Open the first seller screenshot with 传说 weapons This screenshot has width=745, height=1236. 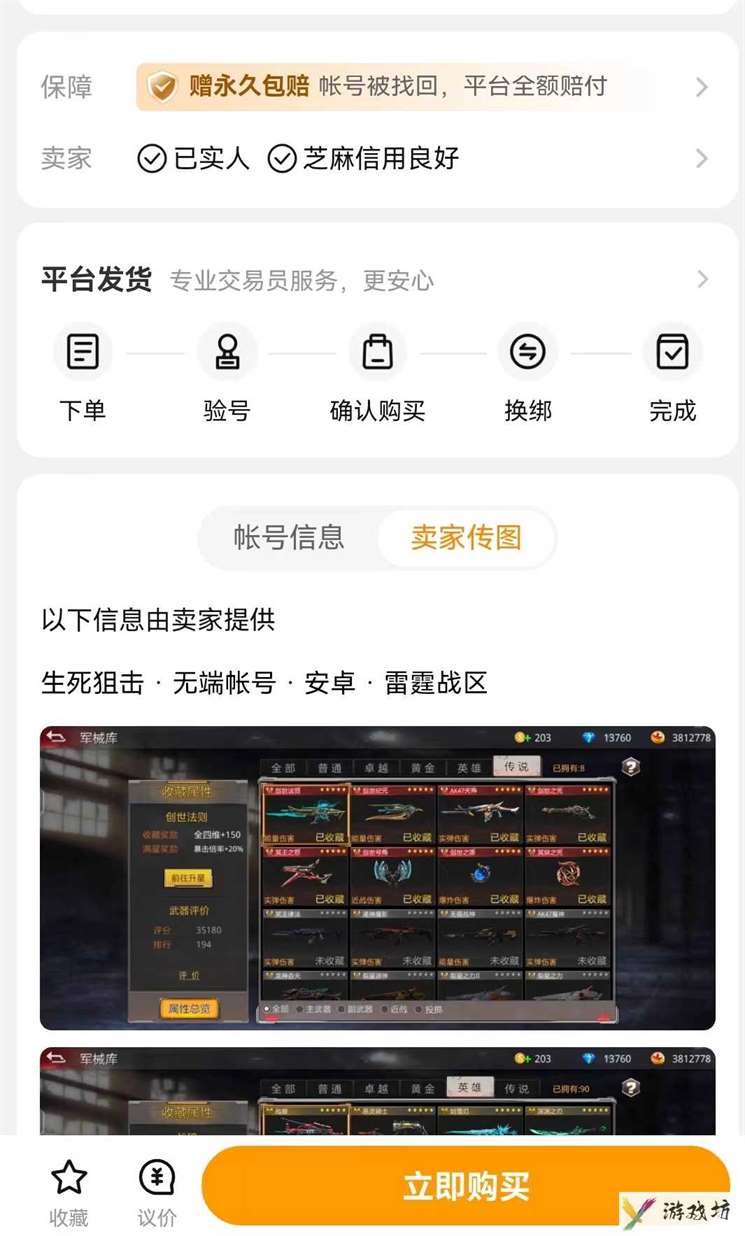(x=377, y=877)
